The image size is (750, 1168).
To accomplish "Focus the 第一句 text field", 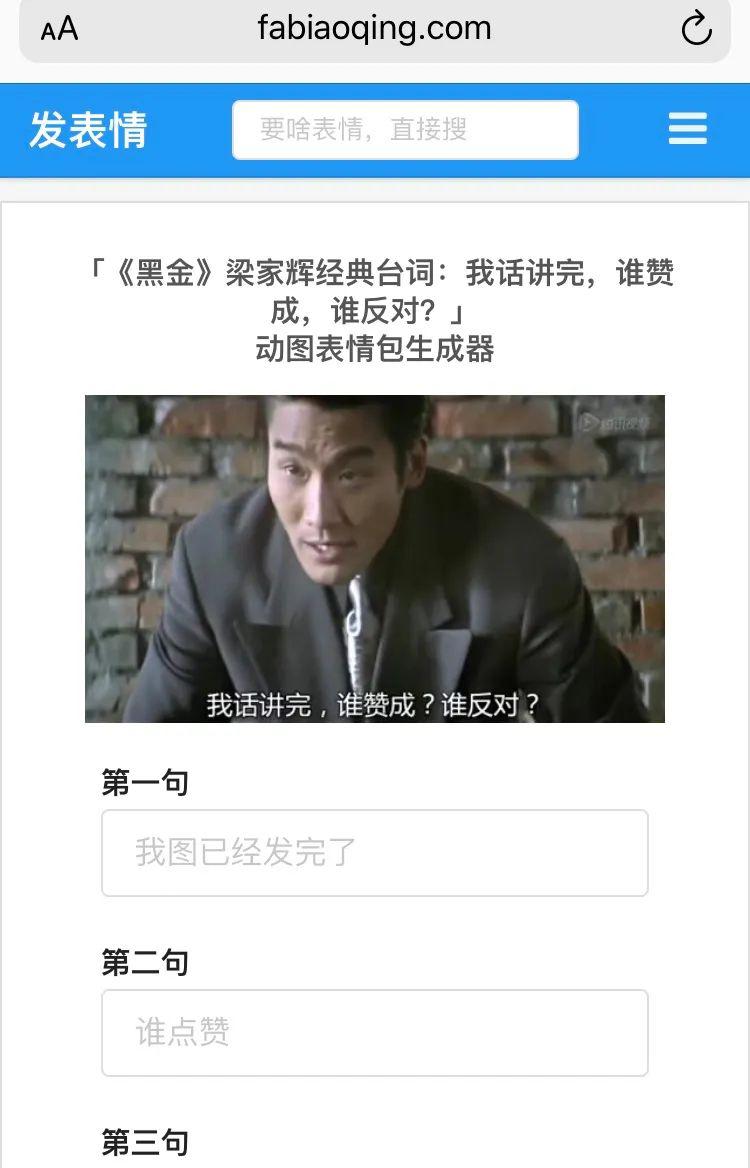I will tap(374, 853).
